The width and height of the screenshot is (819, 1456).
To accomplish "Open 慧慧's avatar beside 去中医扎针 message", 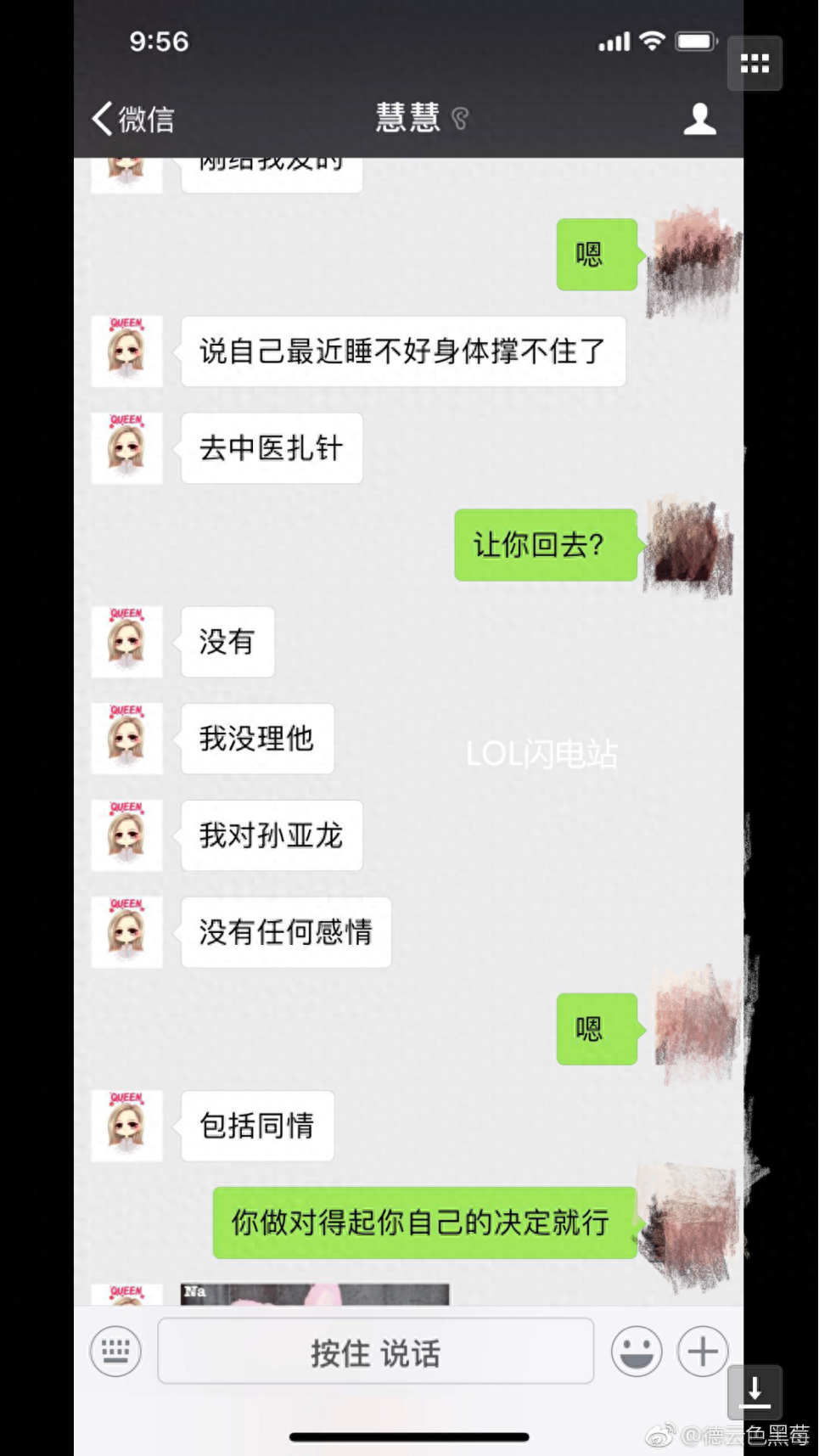I will click(126, 448).
